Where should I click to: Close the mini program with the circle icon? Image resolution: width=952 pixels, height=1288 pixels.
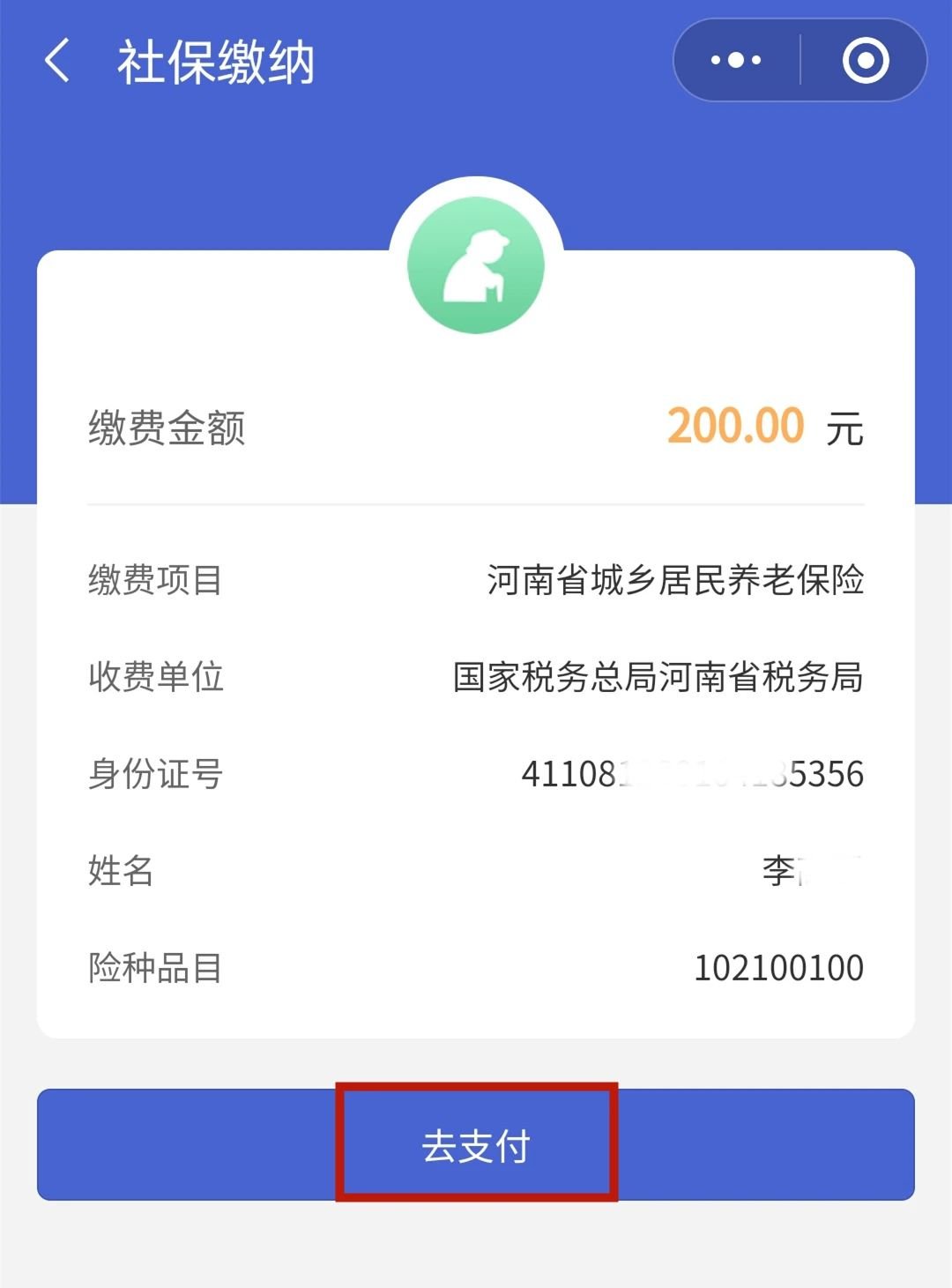point(865,61)
